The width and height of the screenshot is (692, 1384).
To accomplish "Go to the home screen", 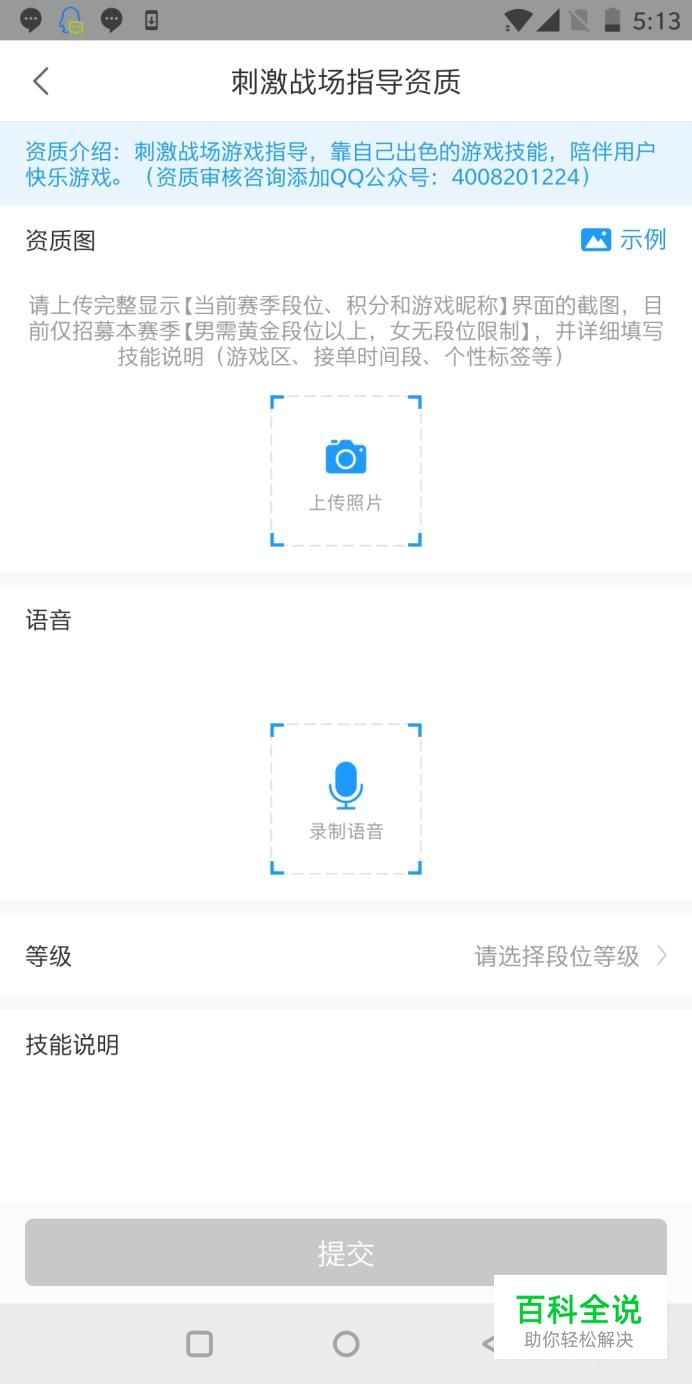I will (x=346, y=1344).
